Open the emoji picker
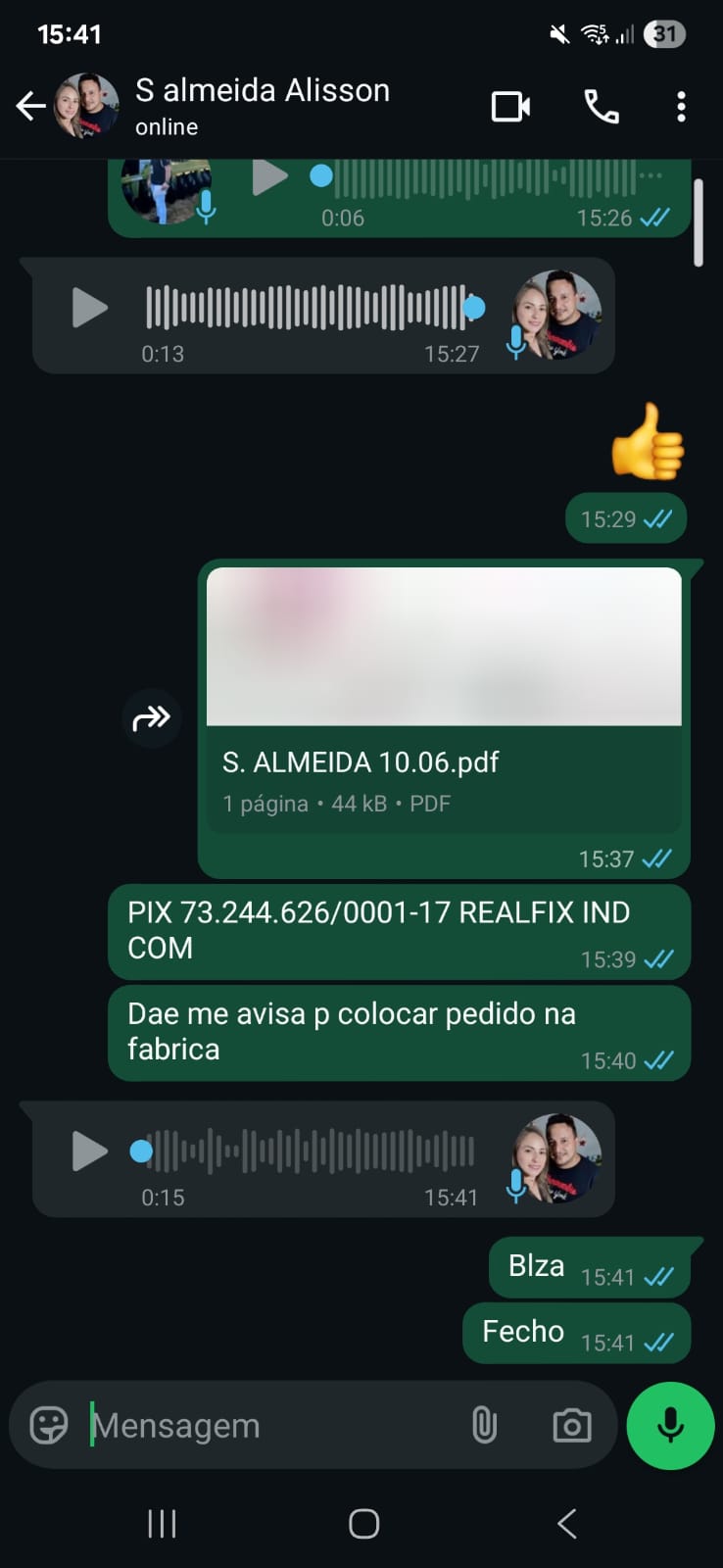 pos(49,1425)
